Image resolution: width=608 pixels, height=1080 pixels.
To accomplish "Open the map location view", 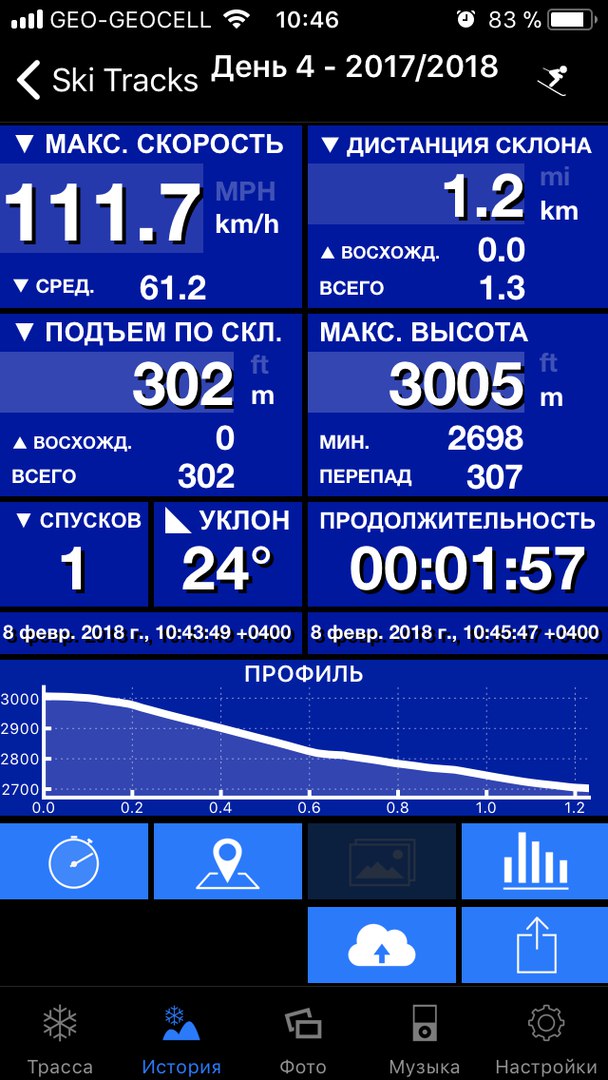I will coord(228,861).
